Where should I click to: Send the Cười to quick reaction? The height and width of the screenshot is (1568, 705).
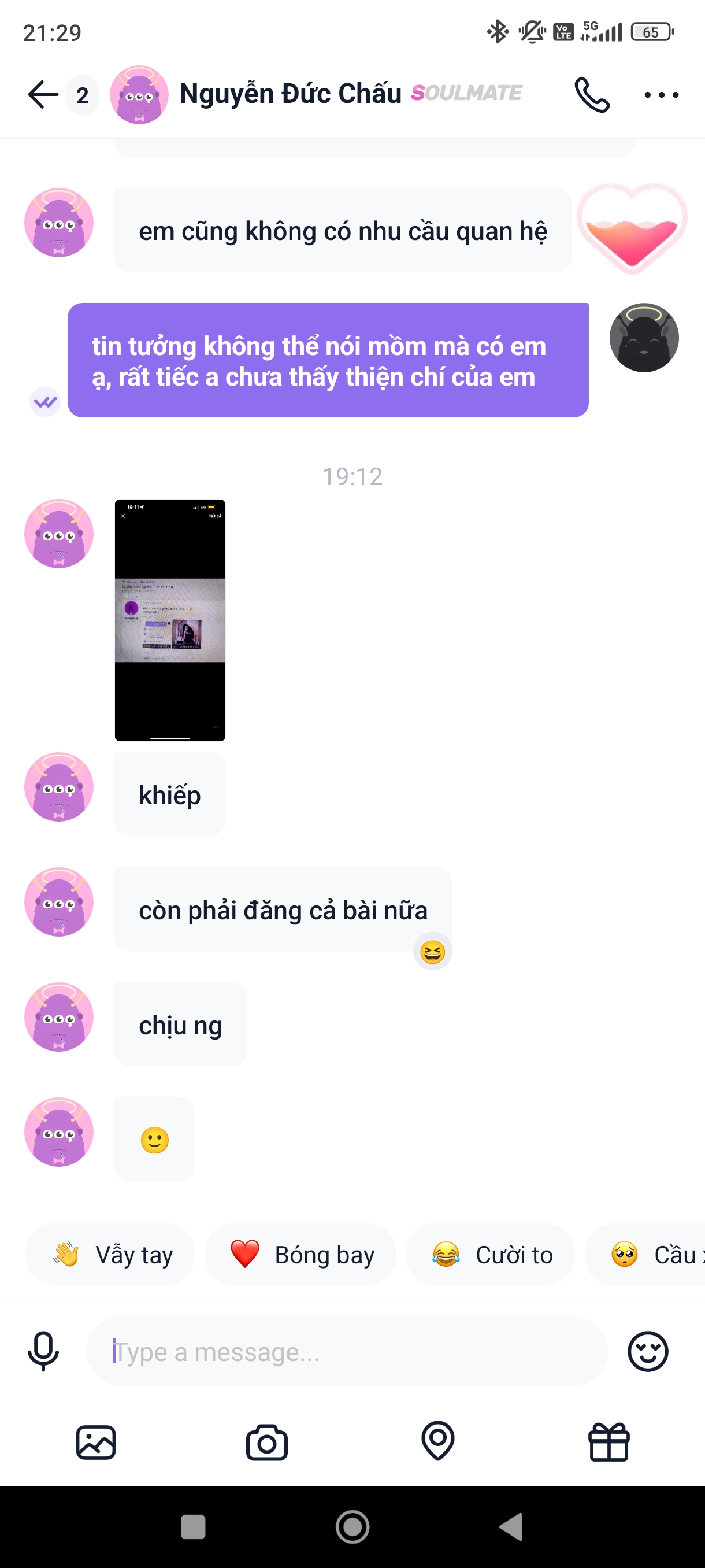pyautogui.click(x=490, y=1255)
